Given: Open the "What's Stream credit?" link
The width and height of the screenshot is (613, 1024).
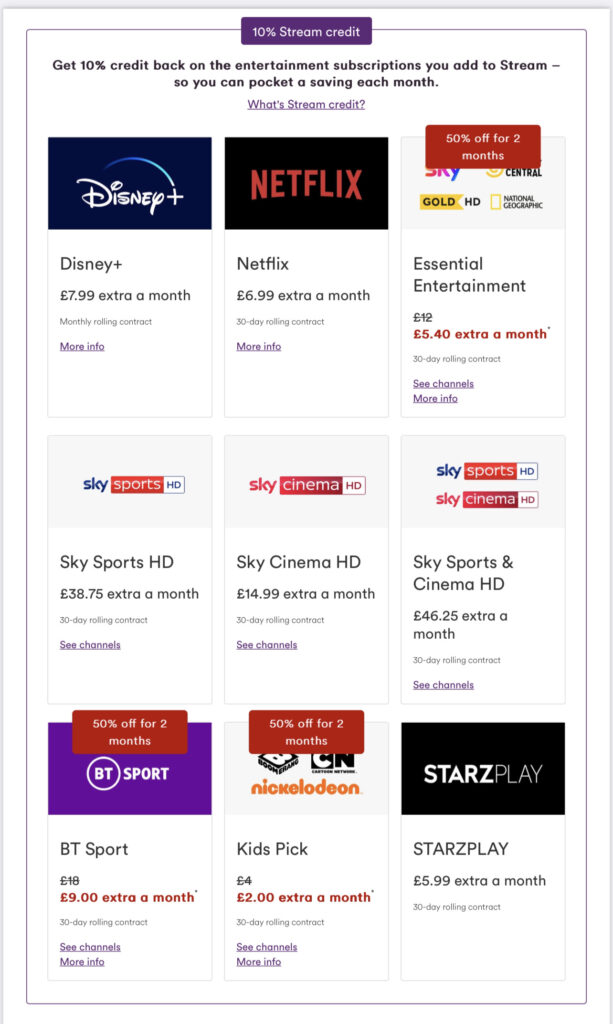Looking at the screenshot, I should [x=306, y=104].
